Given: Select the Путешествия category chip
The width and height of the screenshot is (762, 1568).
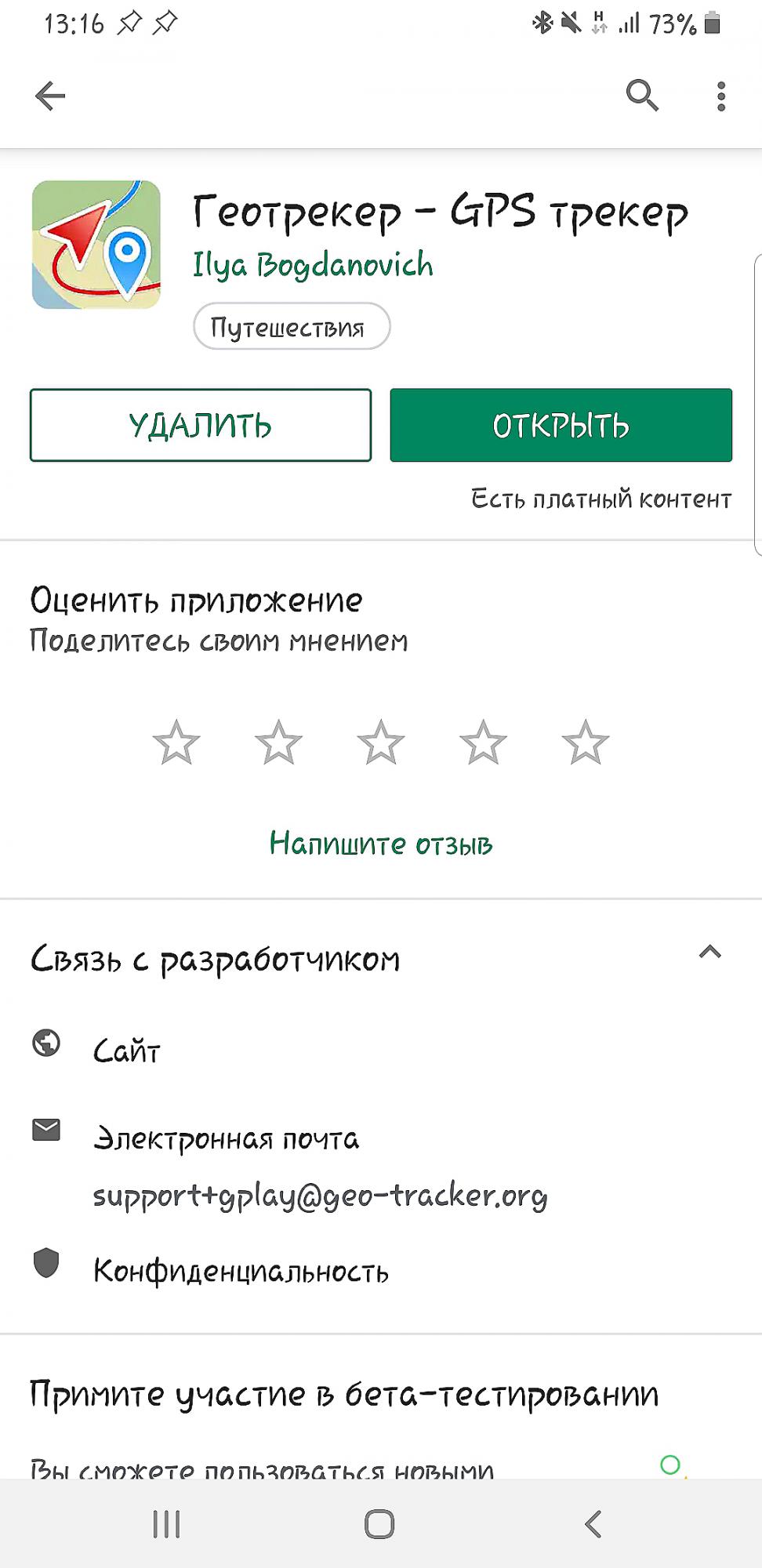Looking at the screenshot, I should point(292,326).
